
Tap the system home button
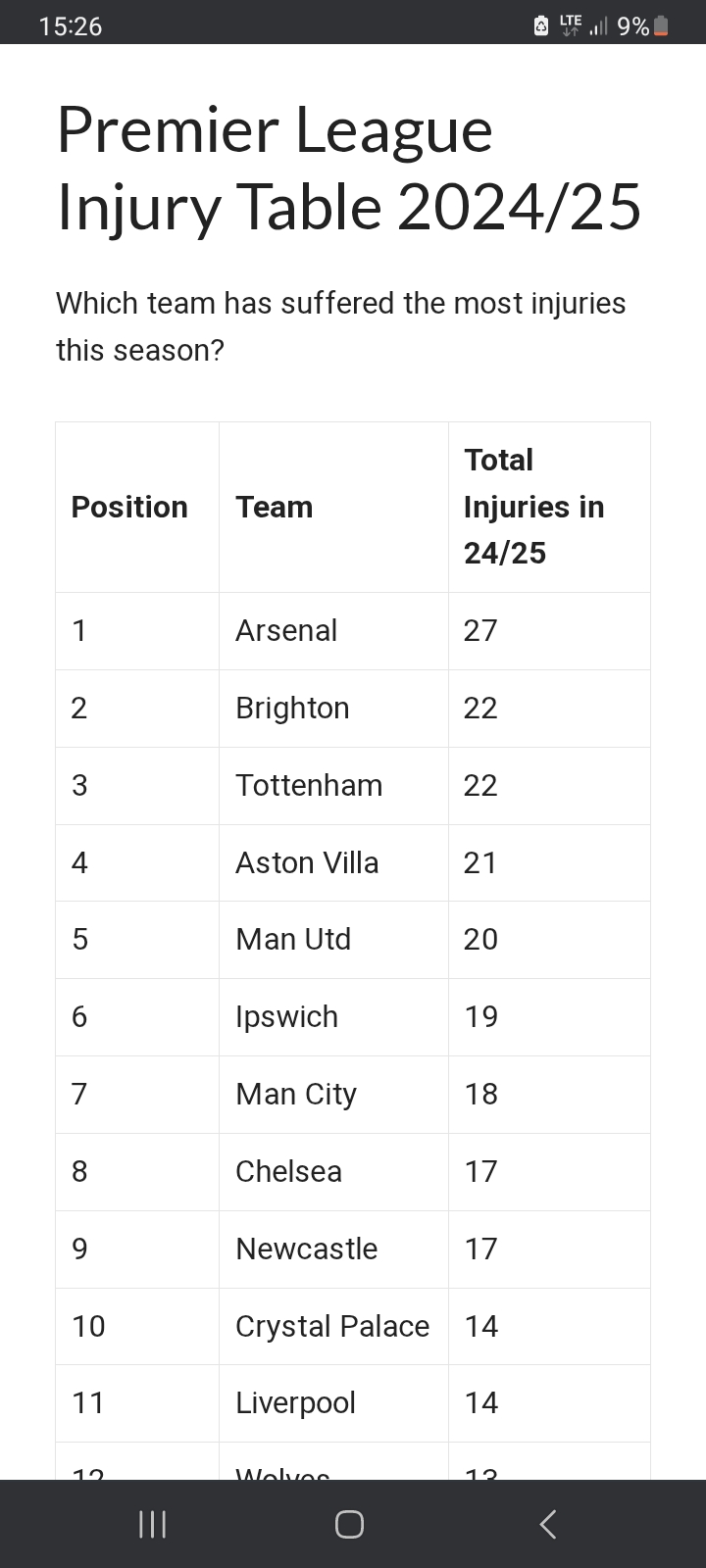tap(349, 1524)
